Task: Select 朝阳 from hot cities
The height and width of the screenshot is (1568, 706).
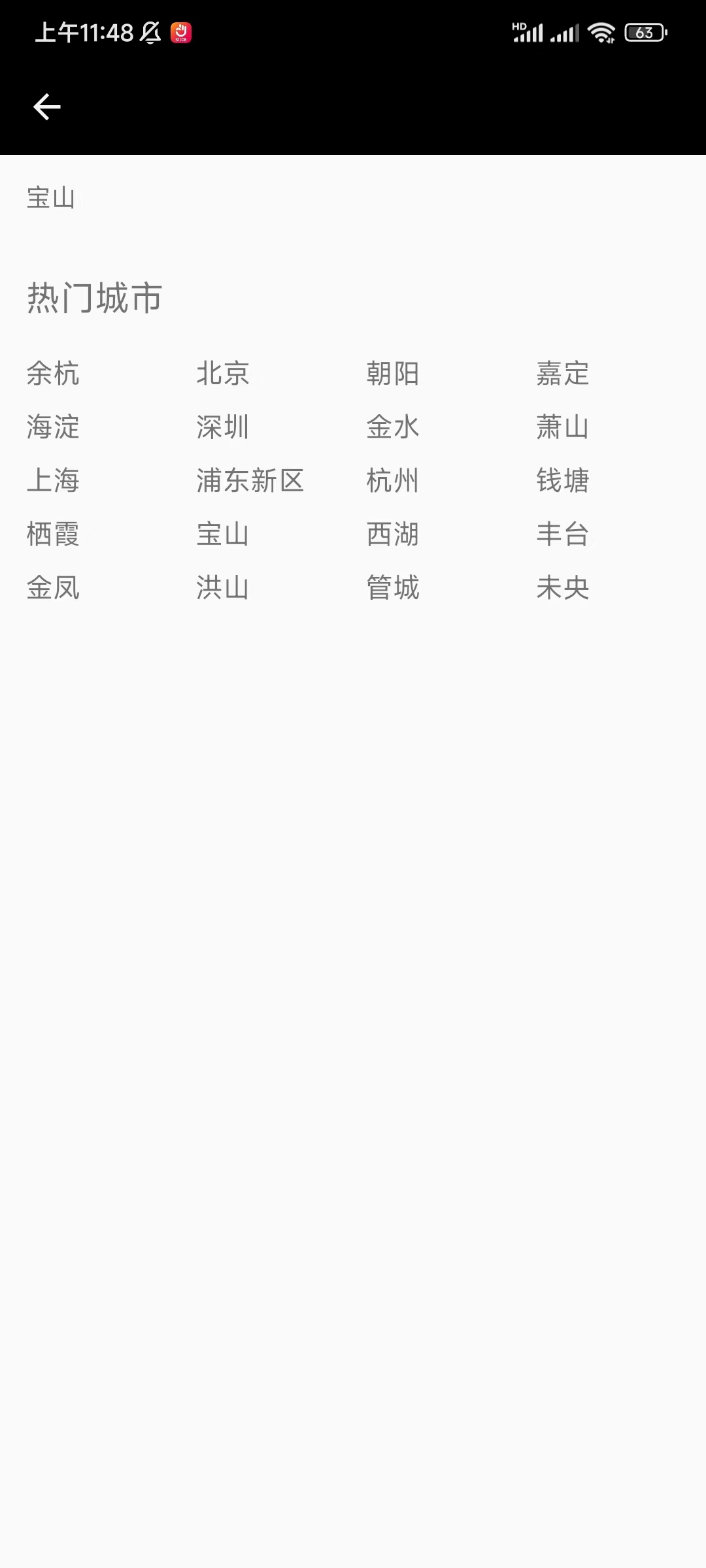Action: [x=393, y=374]
